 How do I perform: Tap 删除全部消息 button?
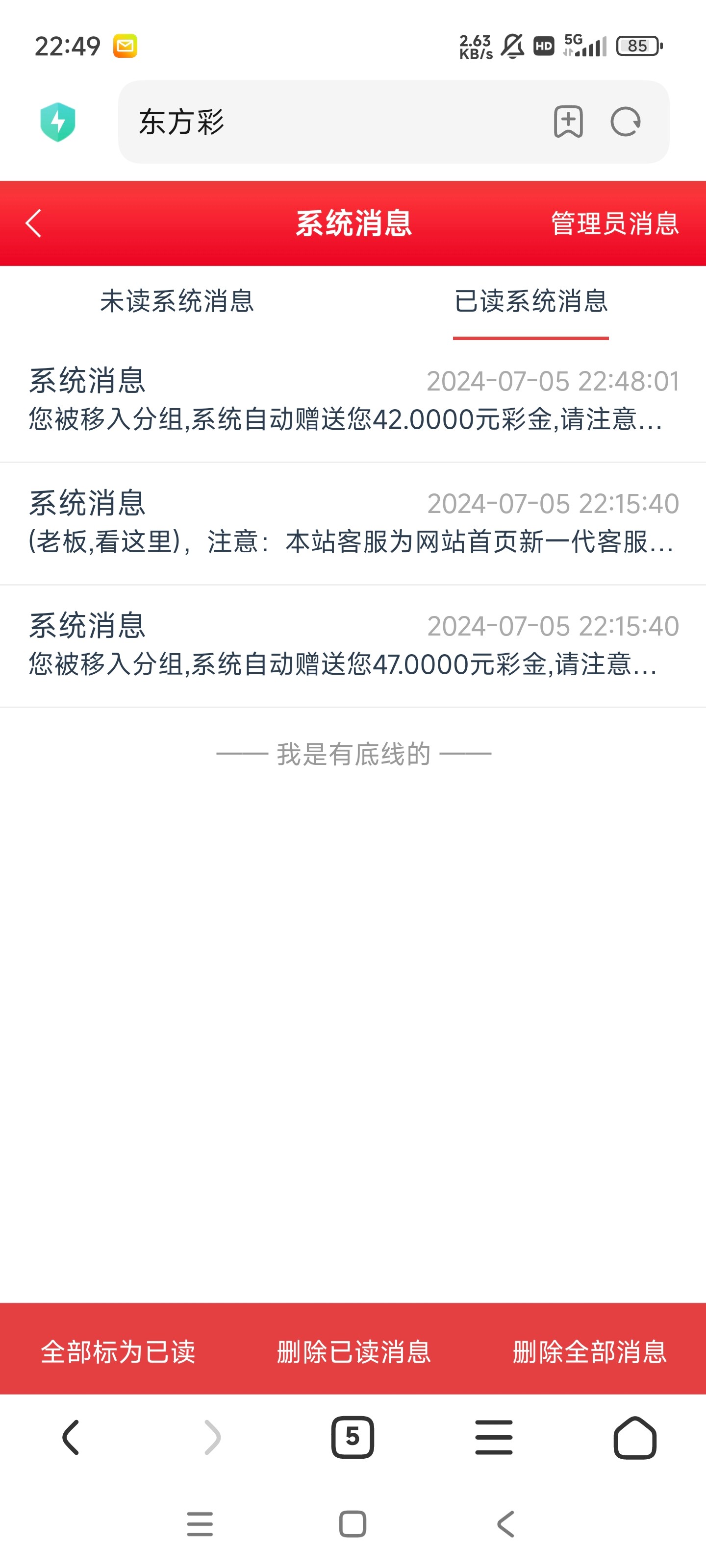589,1351
